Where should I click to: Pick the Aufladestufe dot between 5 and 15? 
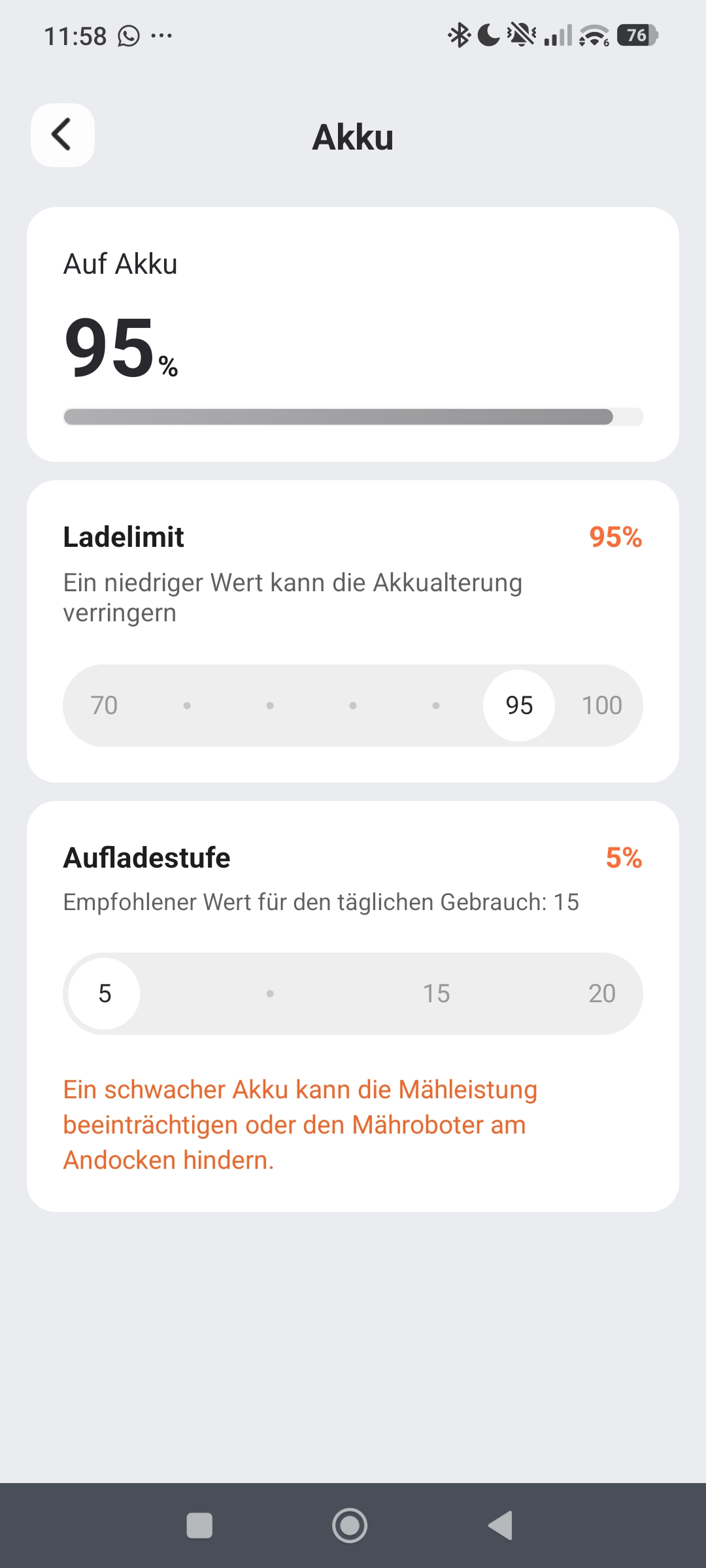tap(270, 994)
